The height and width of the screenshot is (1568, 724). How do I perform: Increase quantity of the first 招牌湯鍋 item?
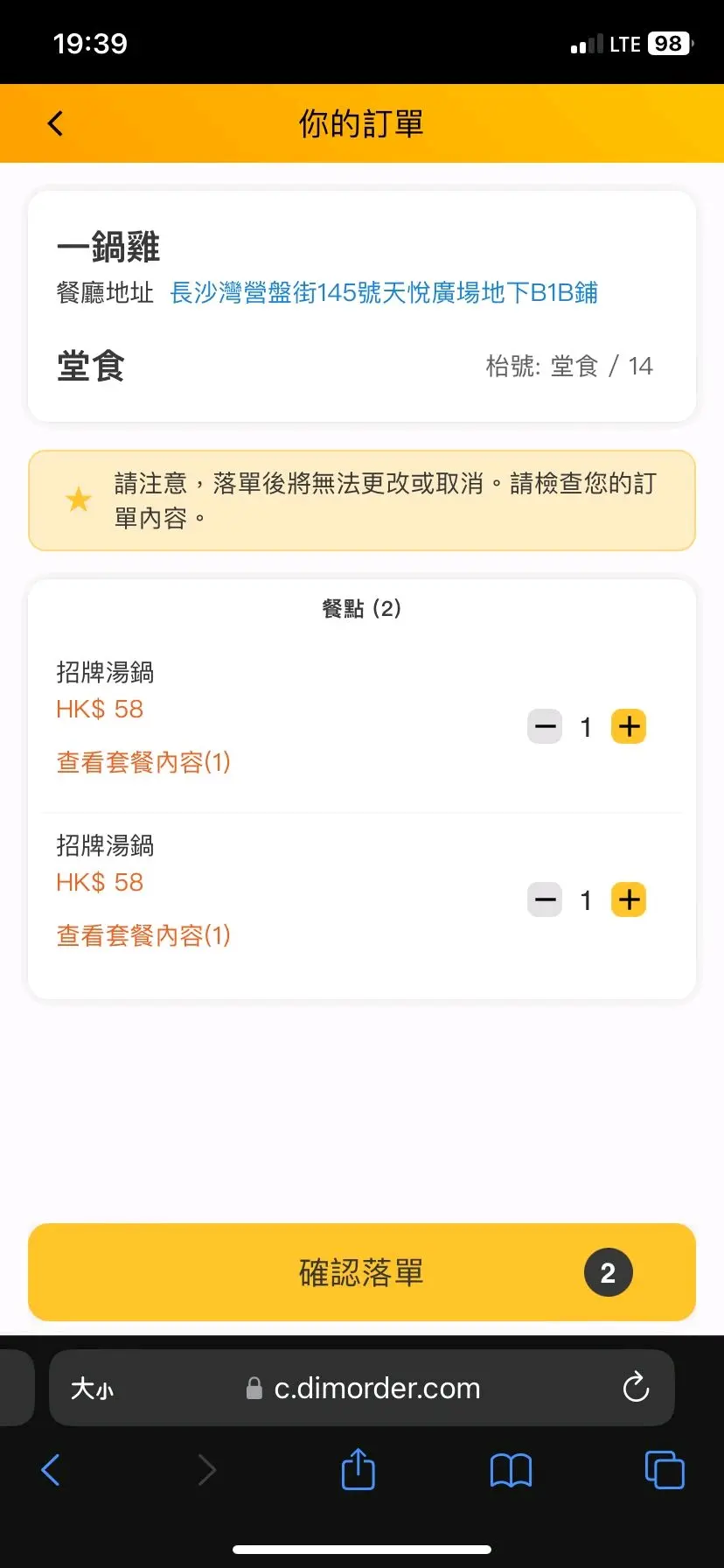[x=629, y=726]
